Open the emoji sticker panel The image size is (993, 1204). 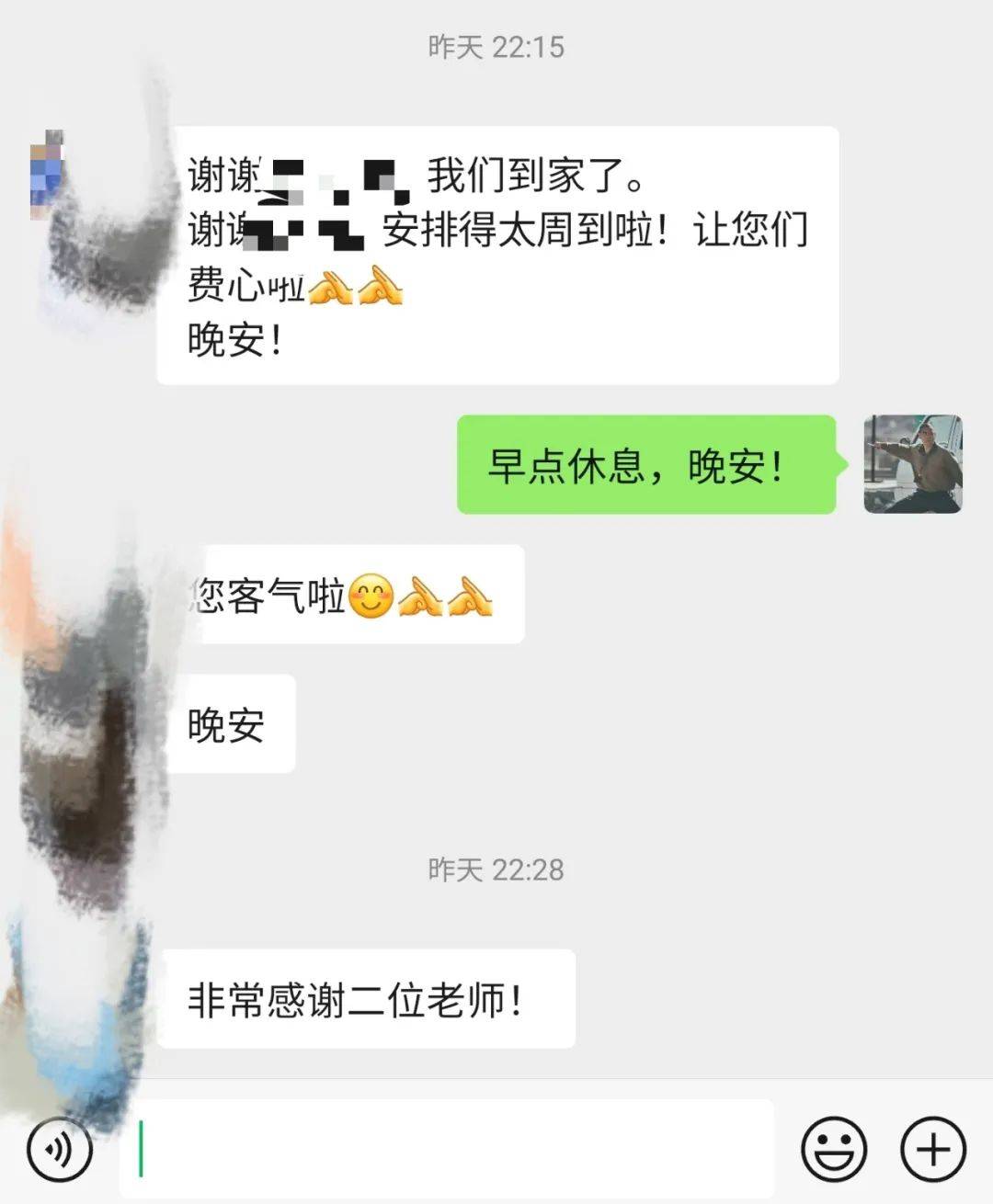tap(833, 1148)
